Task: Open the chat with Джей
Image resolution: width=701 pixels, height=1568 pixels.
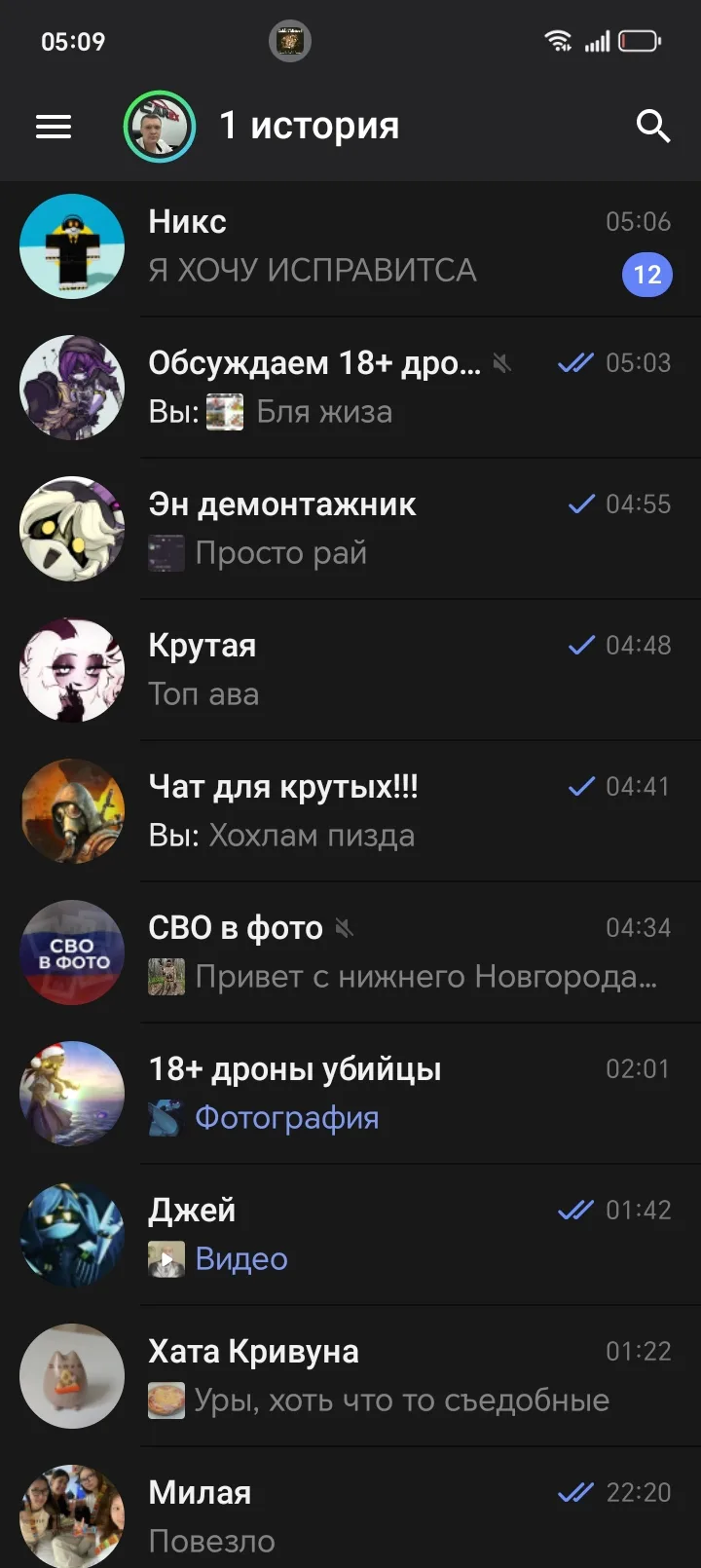Action: point(350,1235)
